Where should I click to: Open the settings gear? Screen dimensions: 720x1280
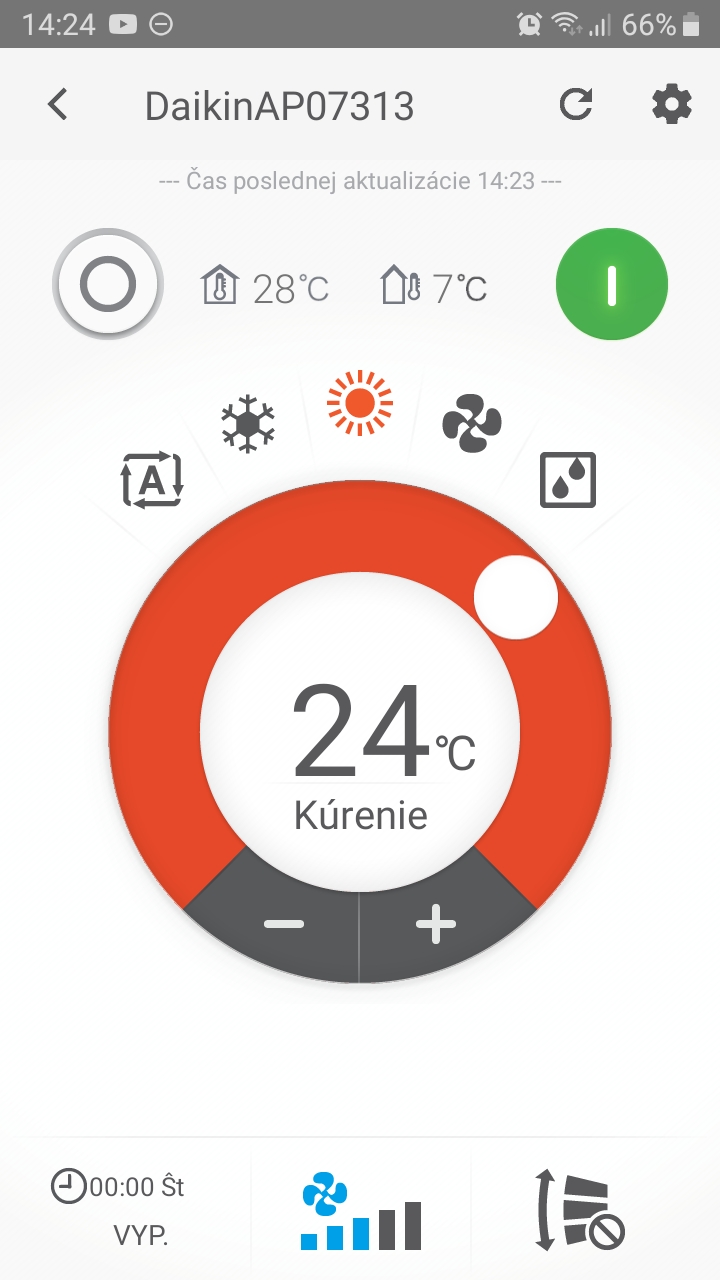tap(671, 105)
